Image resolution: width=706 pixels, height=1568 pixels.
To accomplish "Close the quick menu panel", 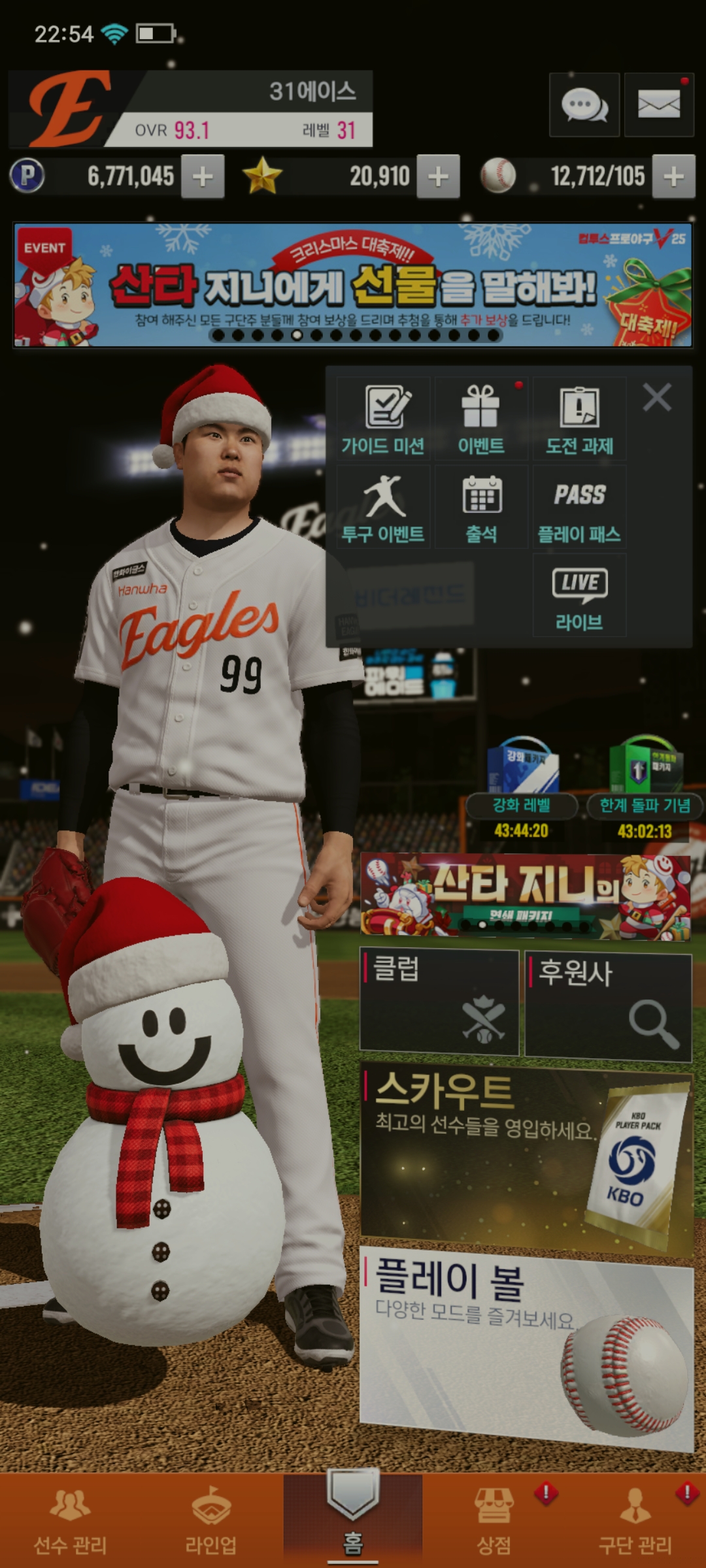I will (657, 397).
